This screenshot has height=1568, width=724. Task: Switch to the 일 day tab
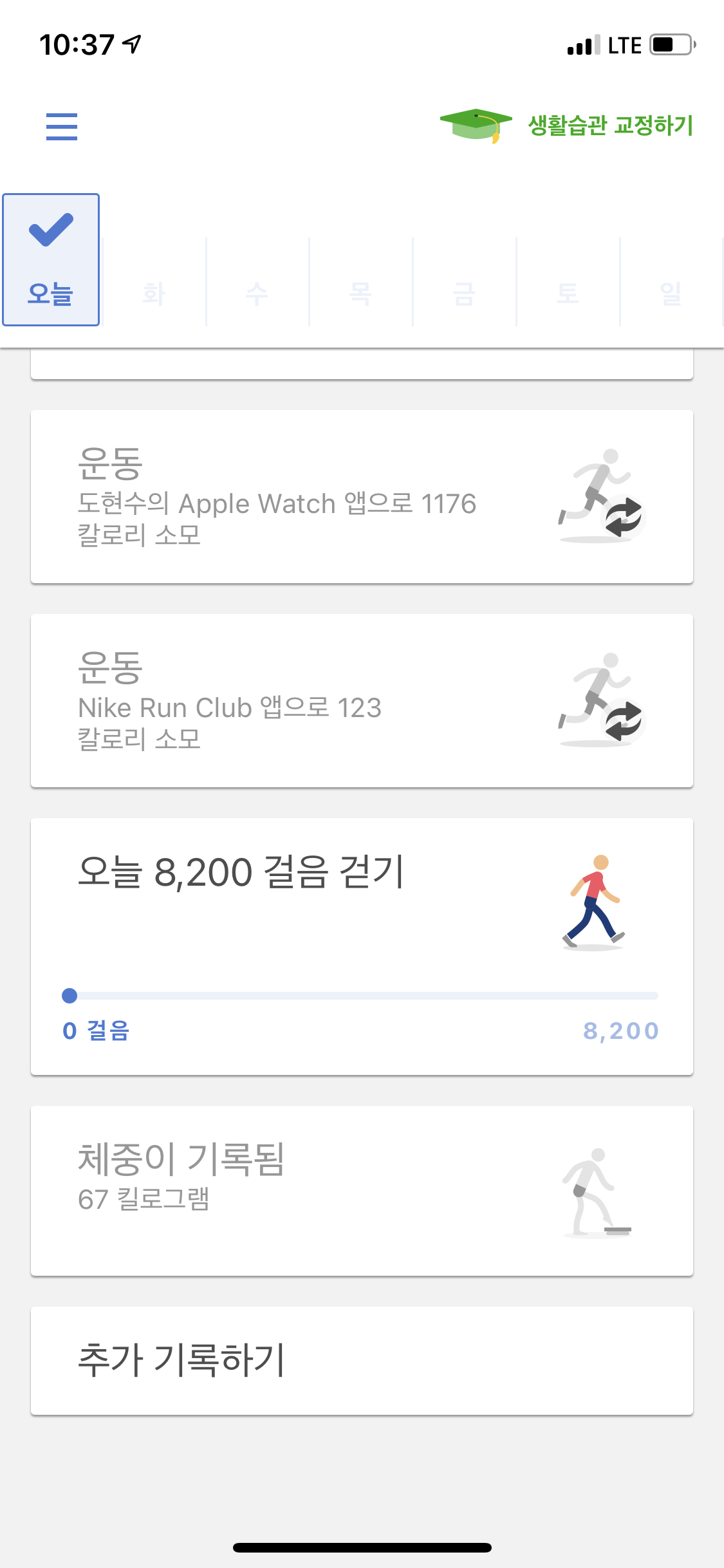tap(671, 281)
